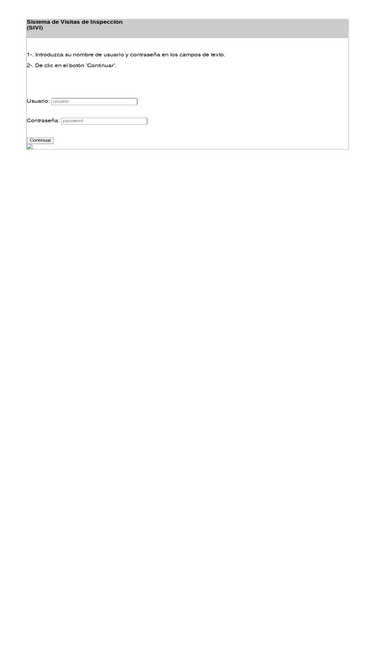Tap the Contraseña password field
375x667 pixels.
coord(104,121)
